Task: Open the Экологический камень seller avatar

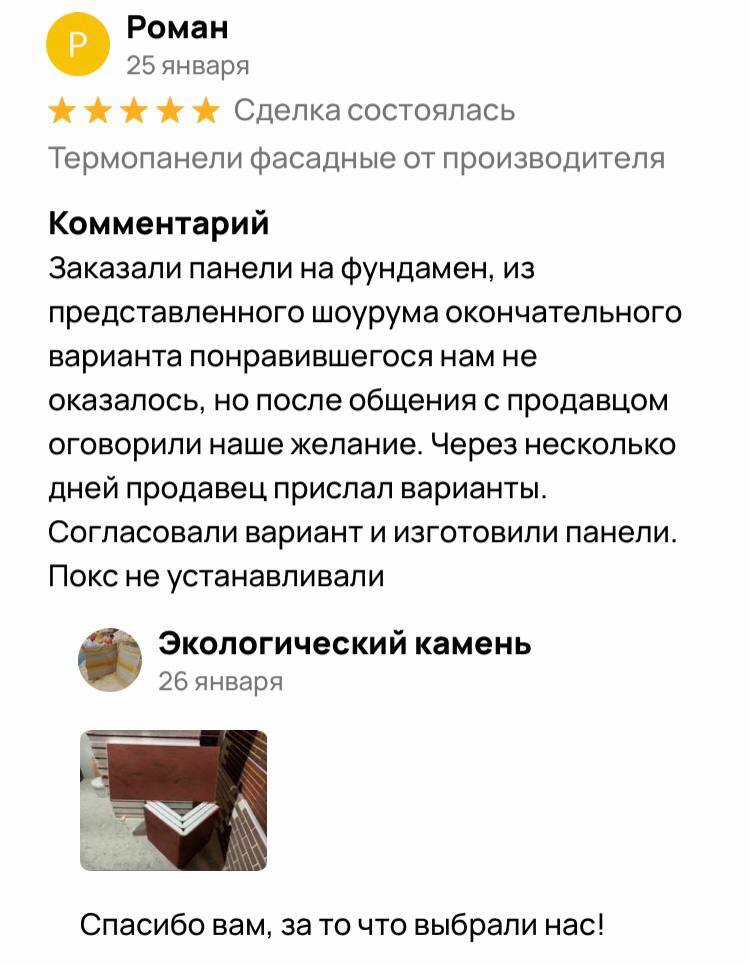Action: pyautogui.click(x=110, y=660)
